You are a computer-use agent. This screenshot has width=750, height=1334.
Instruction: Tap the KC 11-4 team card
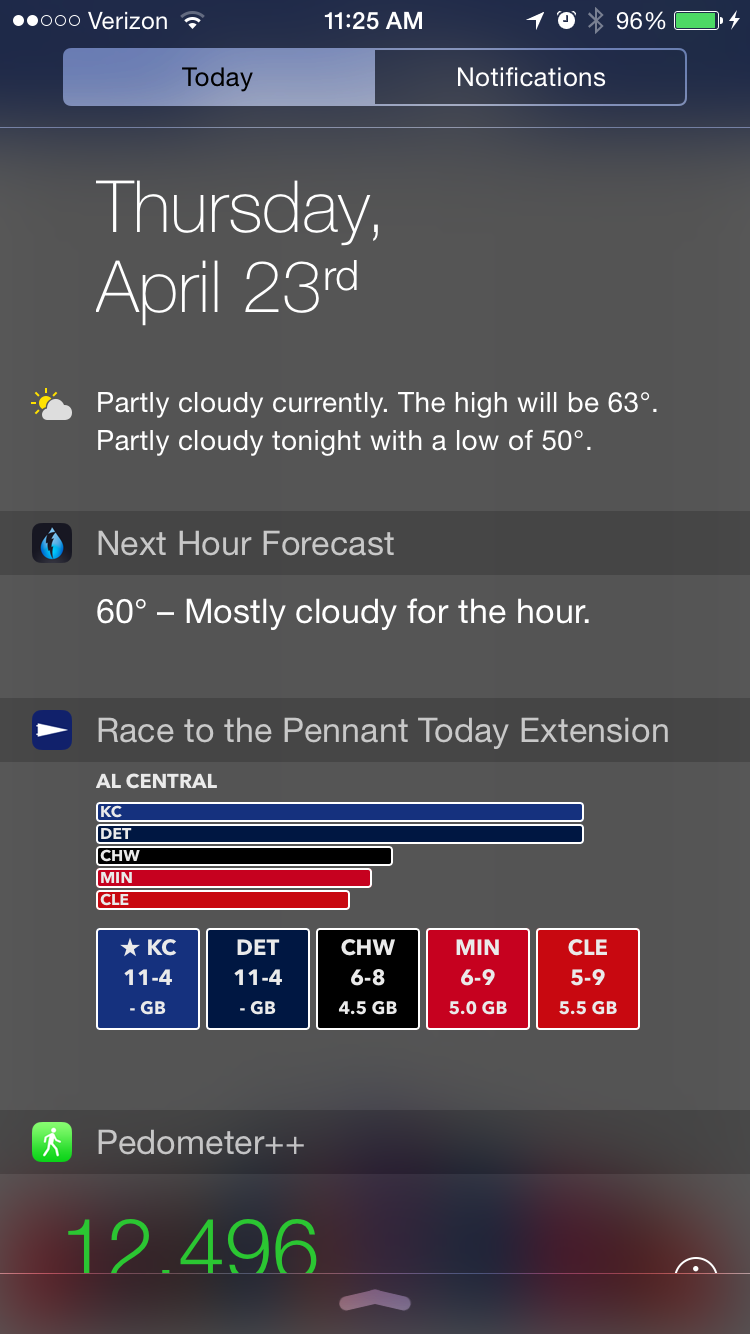148,978
